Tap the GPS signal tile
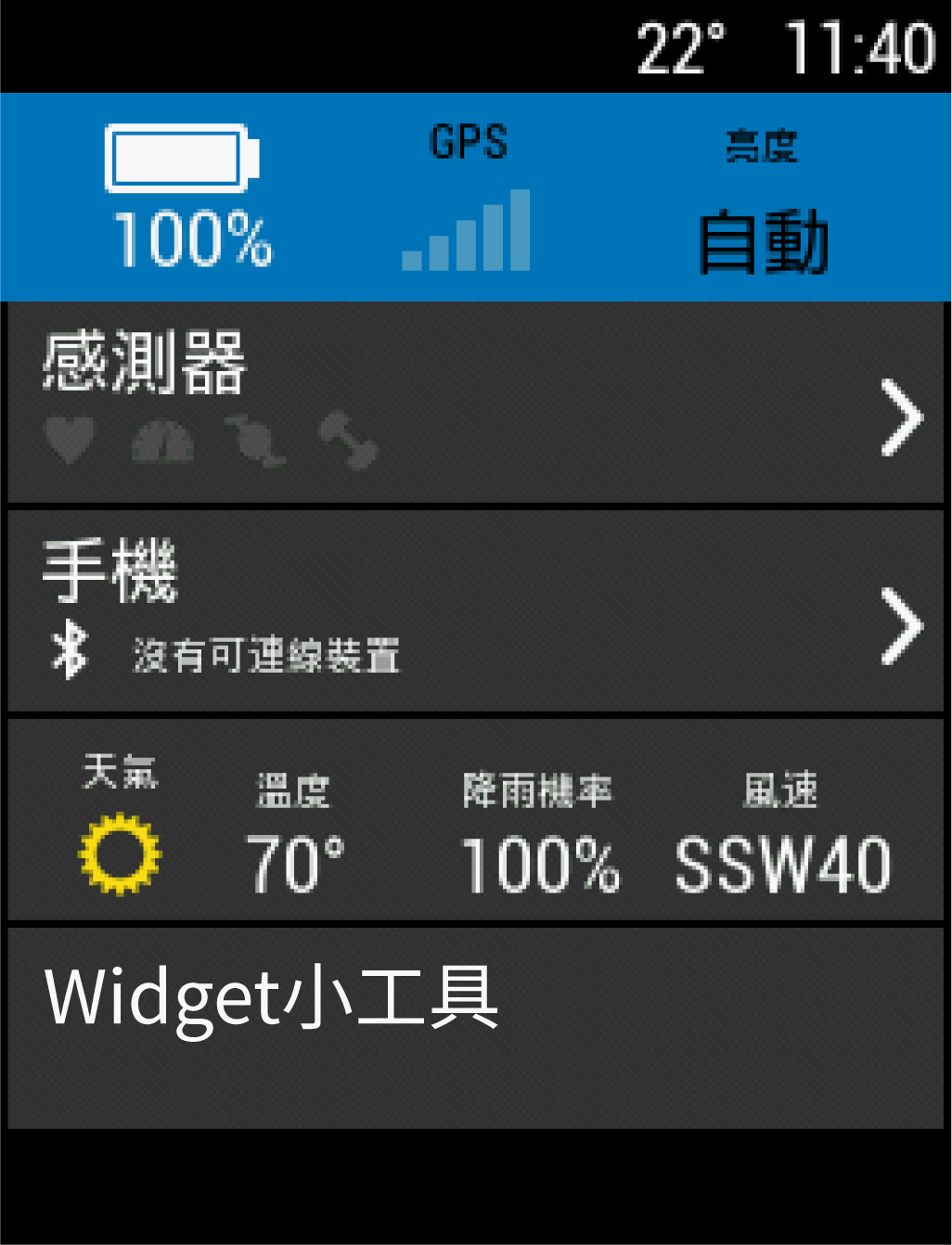Screen dimensions: 952x1245 (468, 198)
